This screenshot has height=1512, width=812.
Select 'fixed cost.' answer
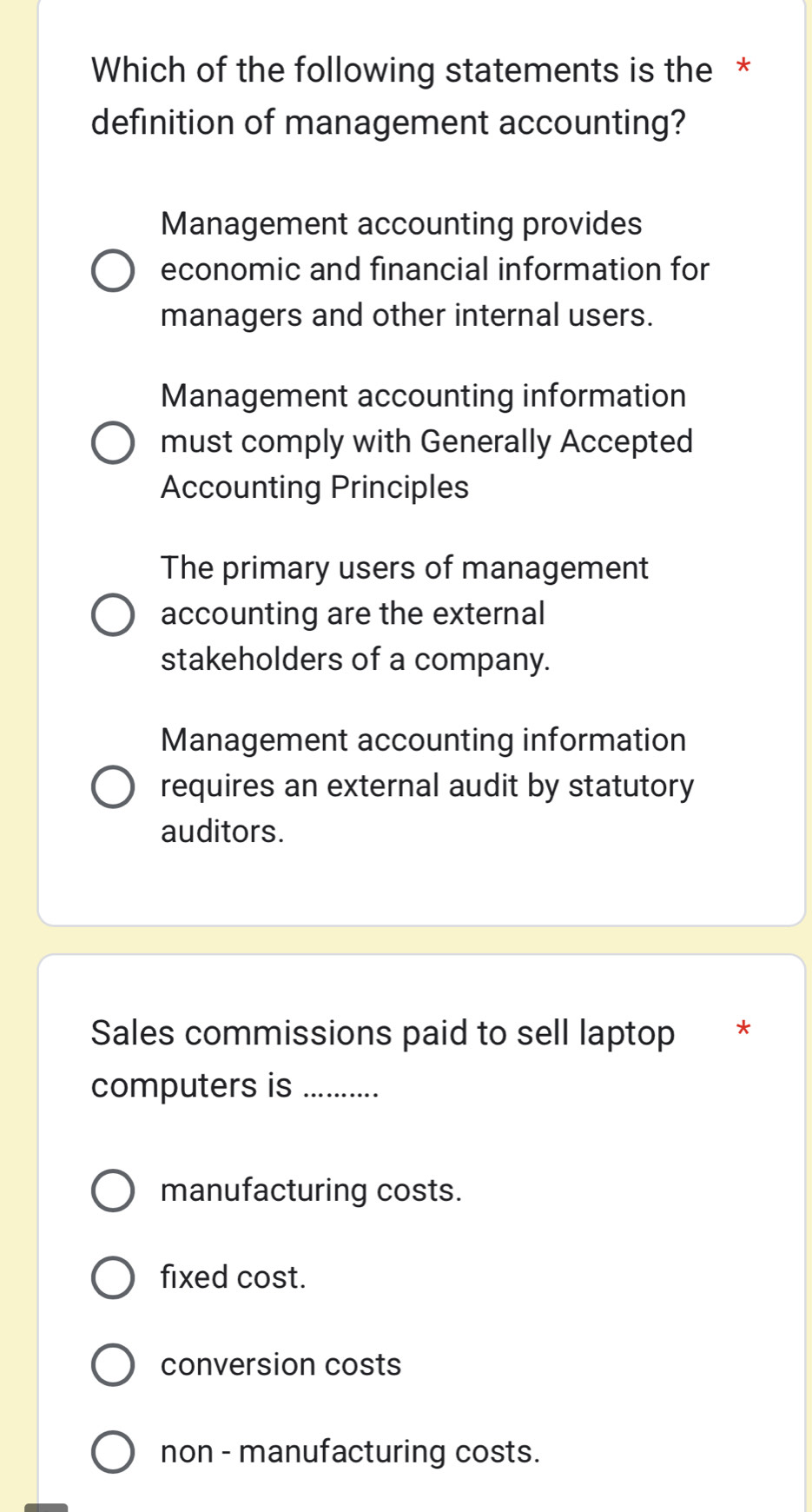[x=113, y=1277]
